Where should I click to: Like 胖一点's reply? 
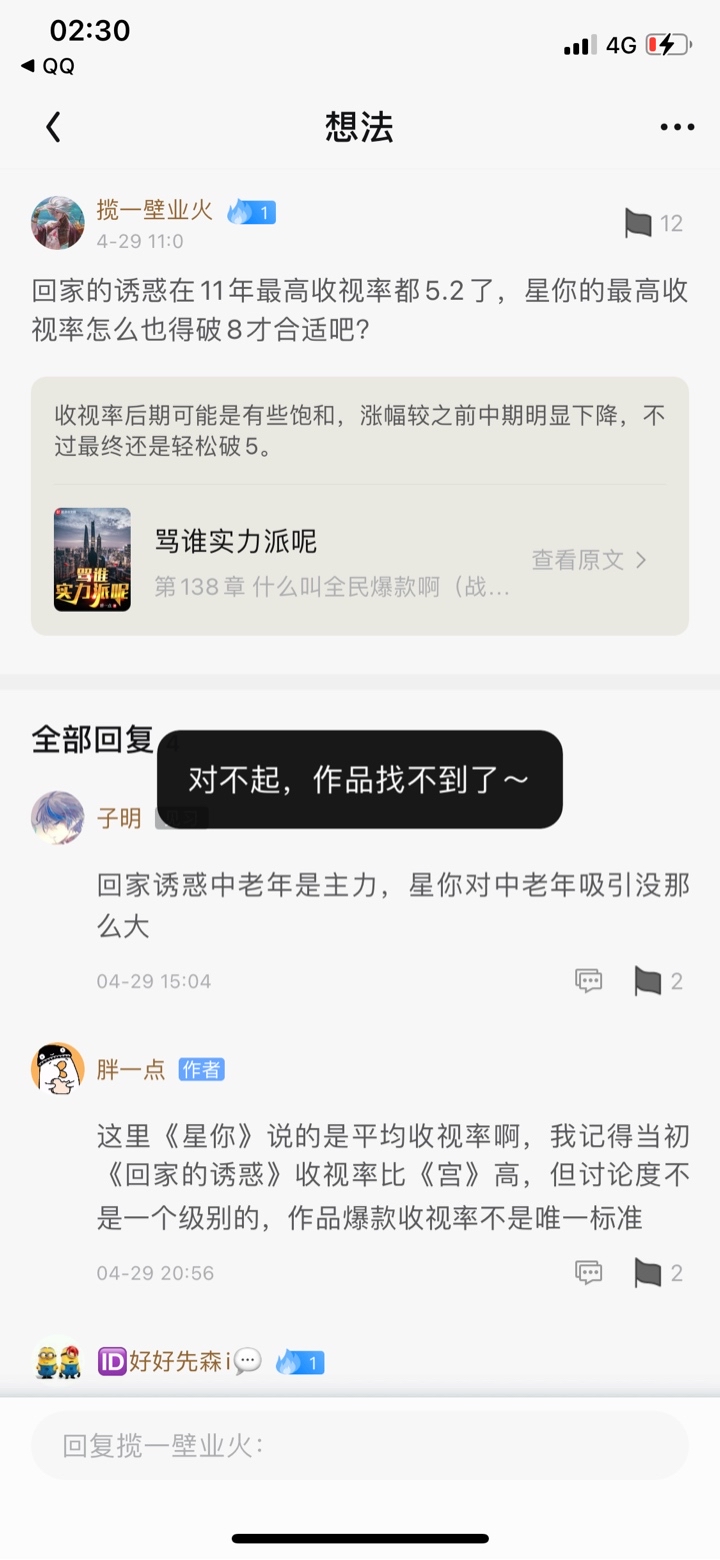click(x=648, y=1273)
